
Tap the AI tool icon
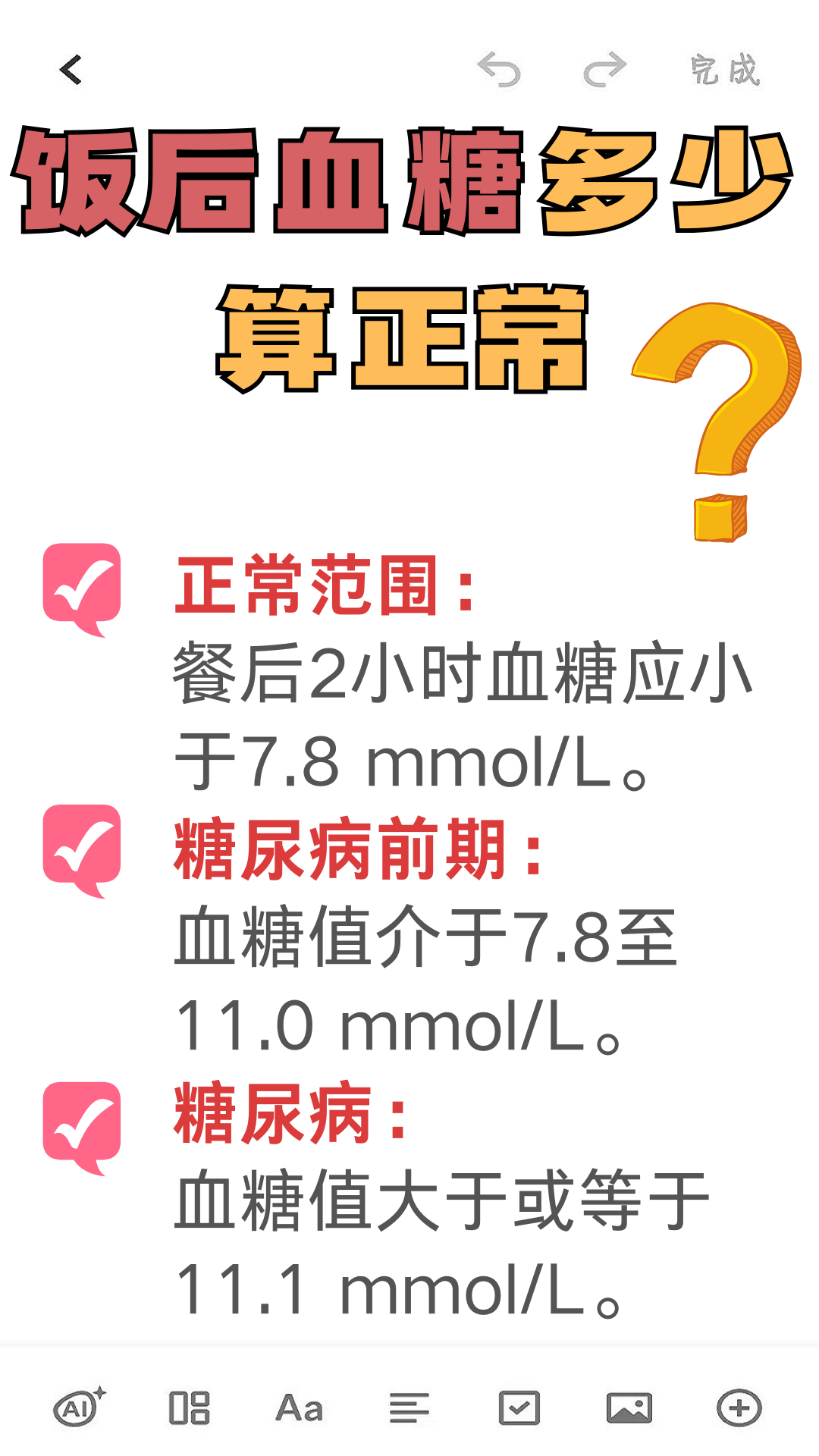(x=77, y=1407)
